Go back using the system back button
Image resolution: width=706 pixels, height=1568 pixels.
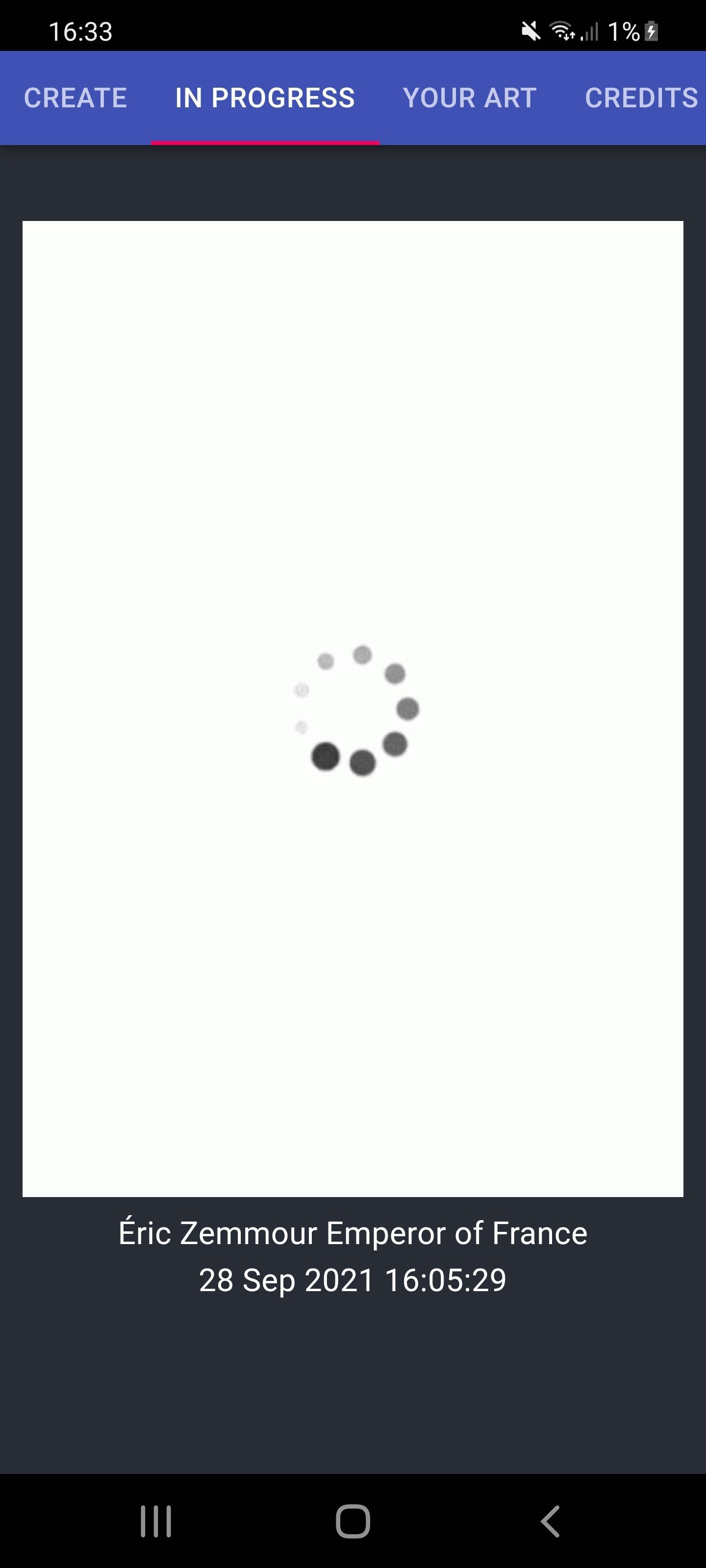point(550,1521)
